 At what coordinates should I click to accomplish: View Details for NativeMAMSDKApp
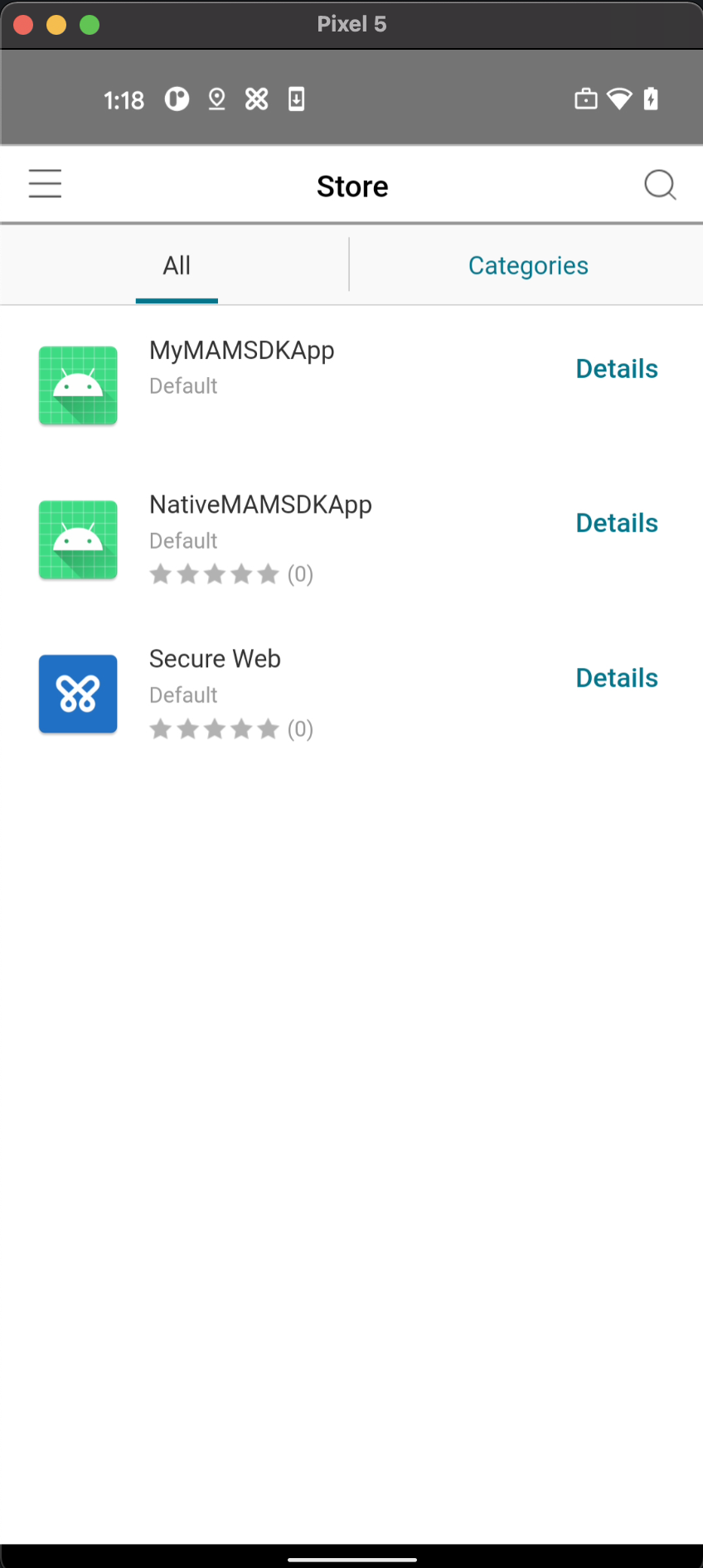pyautogui.click(x=616, y=523)
